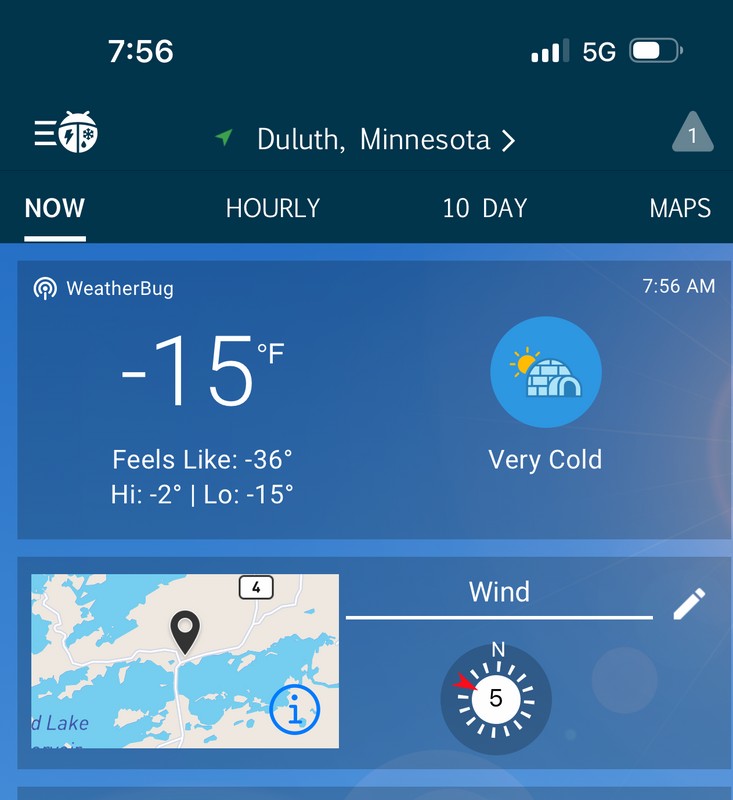Edit the Wind tile with pencil icon
733x800 pixels.
tap(688, 603)
